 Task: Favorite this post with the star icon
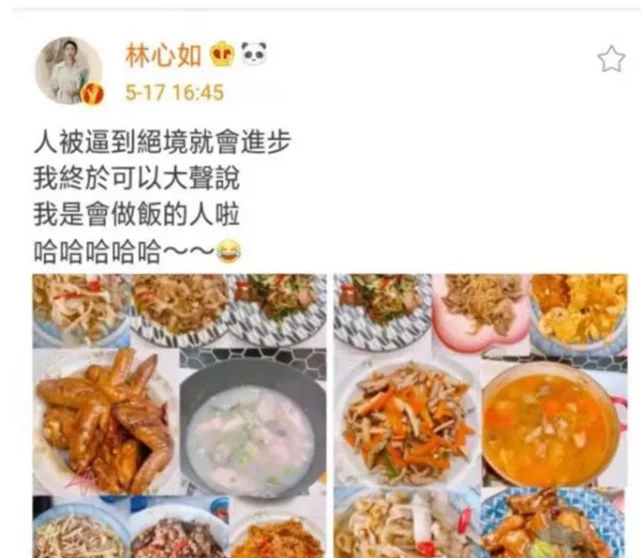pyautogui.click(x=611, y=60)
